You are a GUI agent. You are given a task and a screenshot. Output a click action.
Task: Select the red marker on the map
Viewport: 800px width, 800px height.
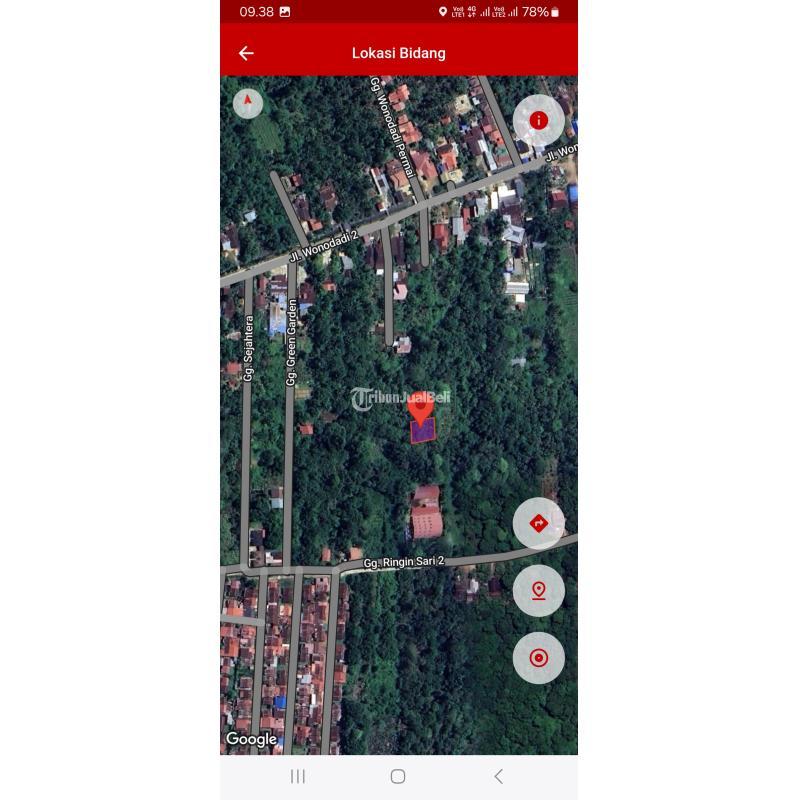coord(422,409)
